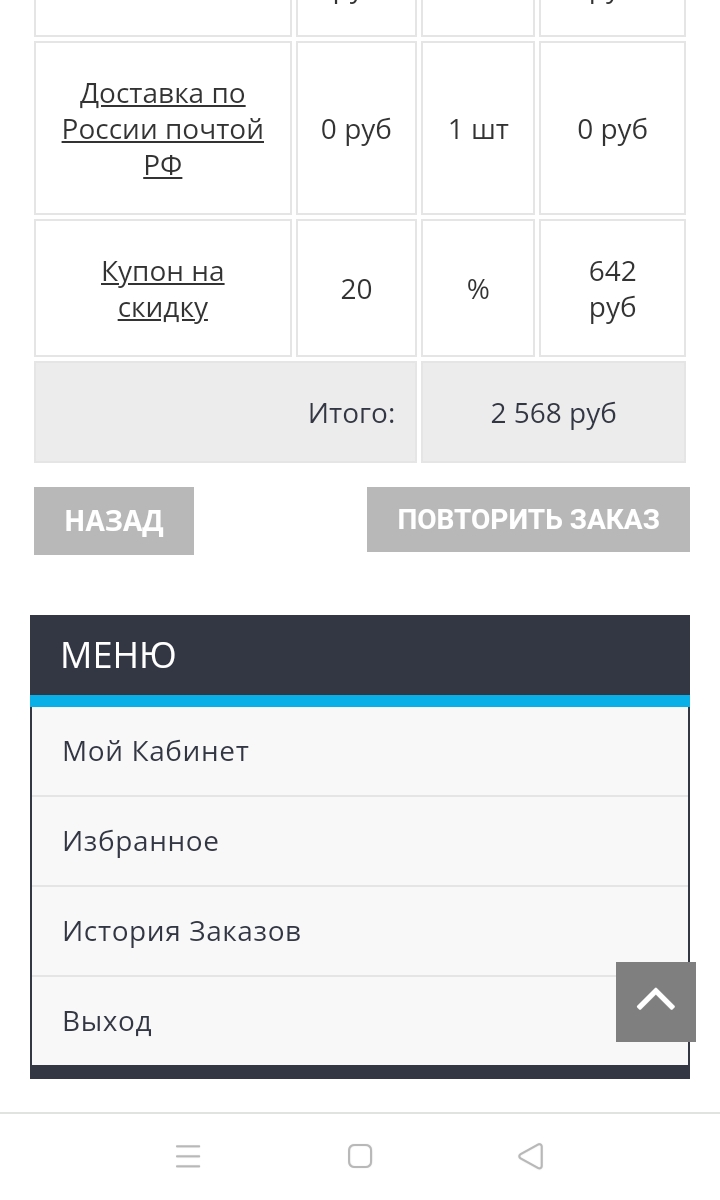Viewport: 720px width, 1200px height.
Task: Tap the scroll-to-top arrow button
Action: click(x=655, y=1001)
